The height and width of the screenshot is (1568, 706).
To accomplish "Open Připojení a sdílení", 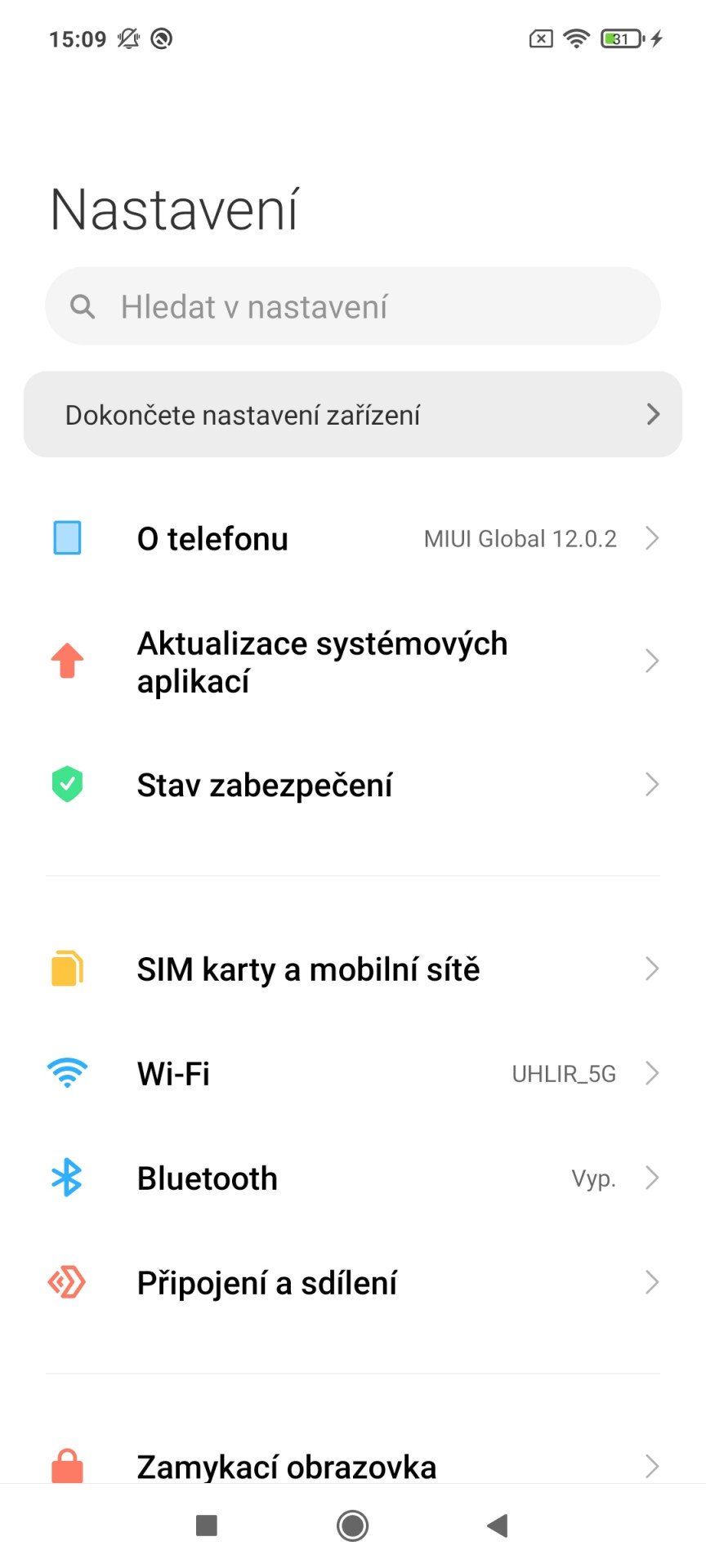I will 353,1283.
